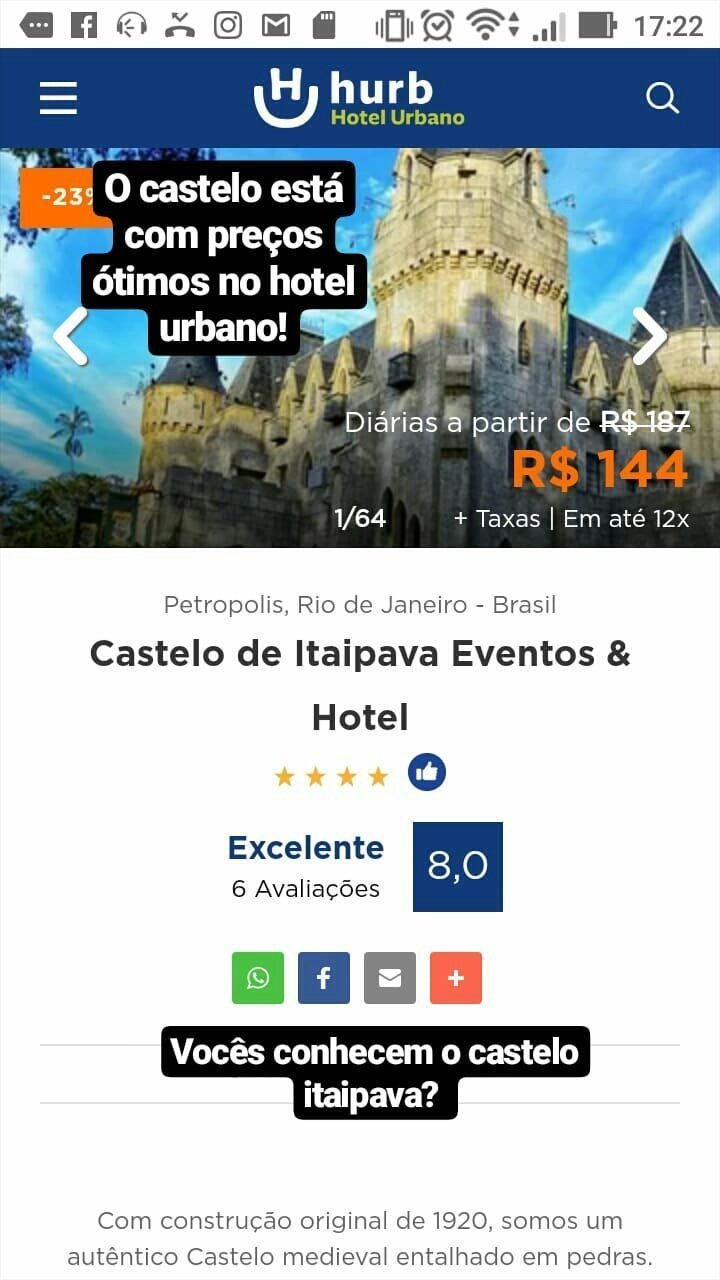Show the next hotel photo
This screenshot has width=720, height=1280.
click(x=650, y=336)
